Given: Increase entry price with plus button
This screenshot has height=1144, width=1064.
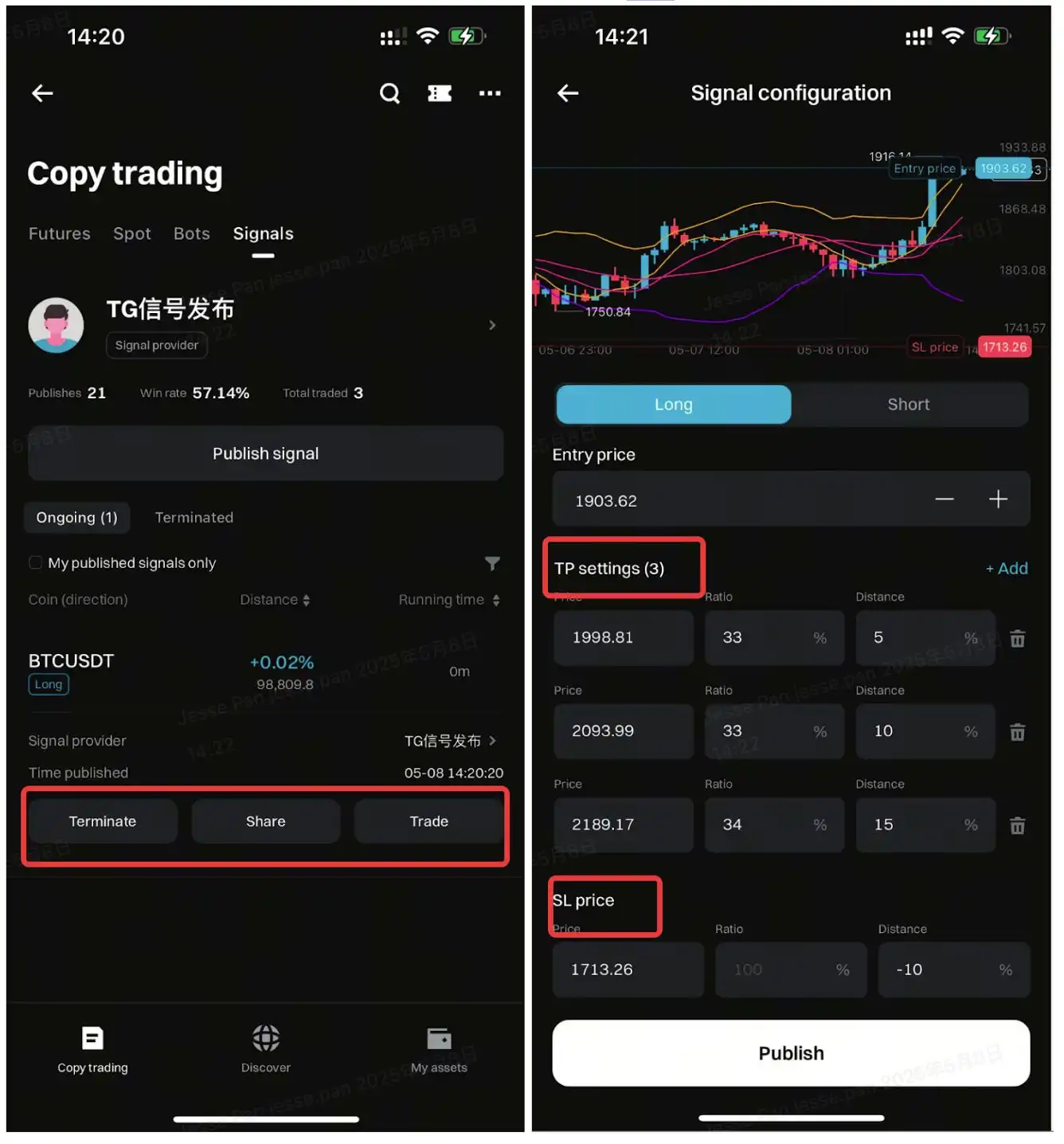Looking at the screenshot, I should pyautogui.click(x=998, y=500).
